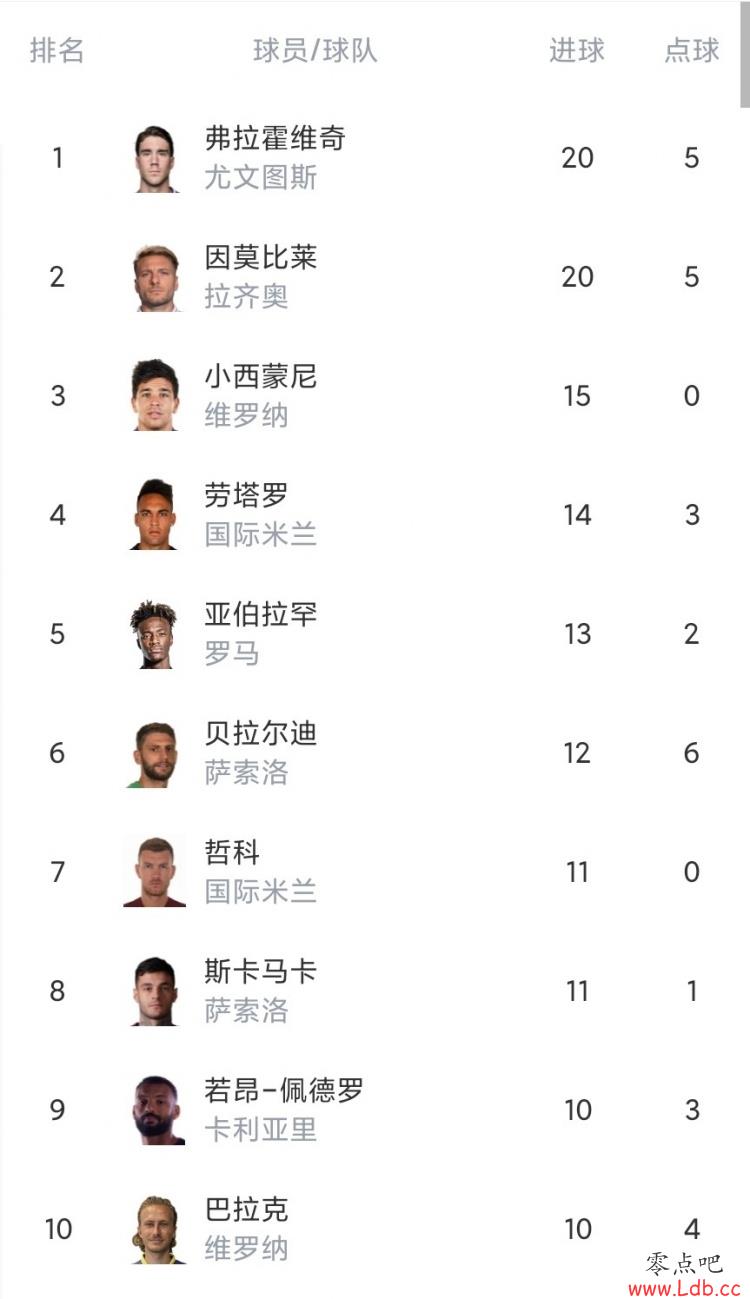Open player 弗拉霍维奇's row
This screenshot has height=1299, width=750.
(375, 158)
